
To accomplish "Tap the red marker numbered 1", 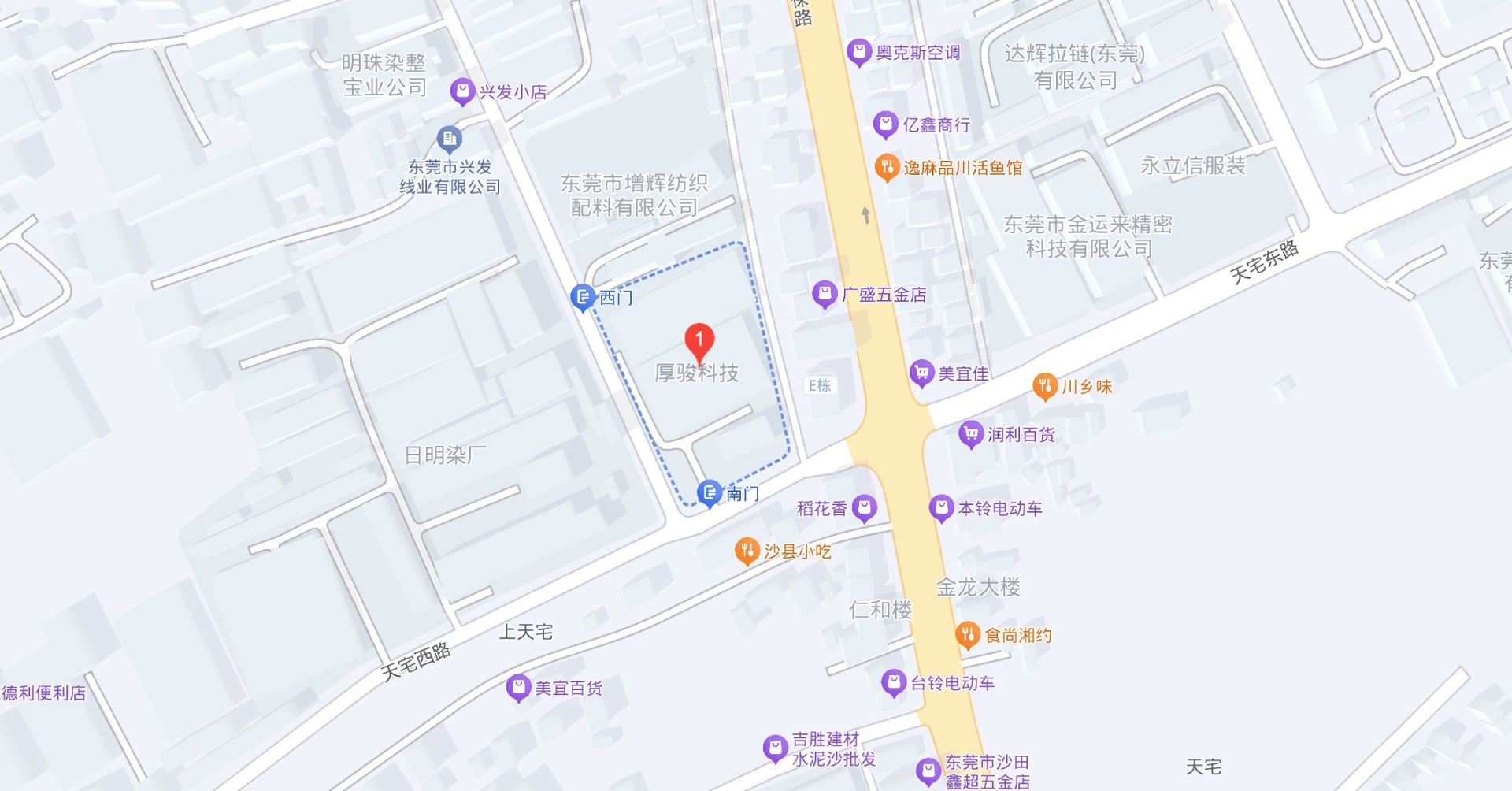I will [x=699, y=342].
